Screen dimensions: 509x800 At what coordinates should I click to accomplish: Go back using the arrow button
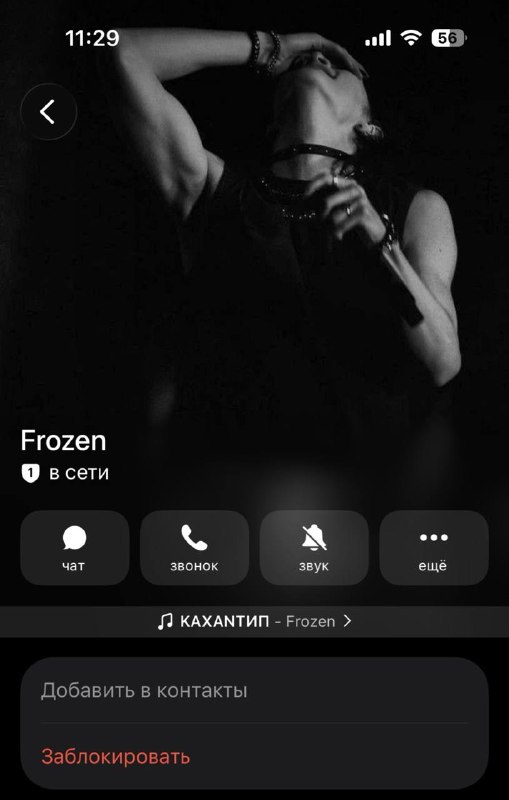(x=48, y=112)
